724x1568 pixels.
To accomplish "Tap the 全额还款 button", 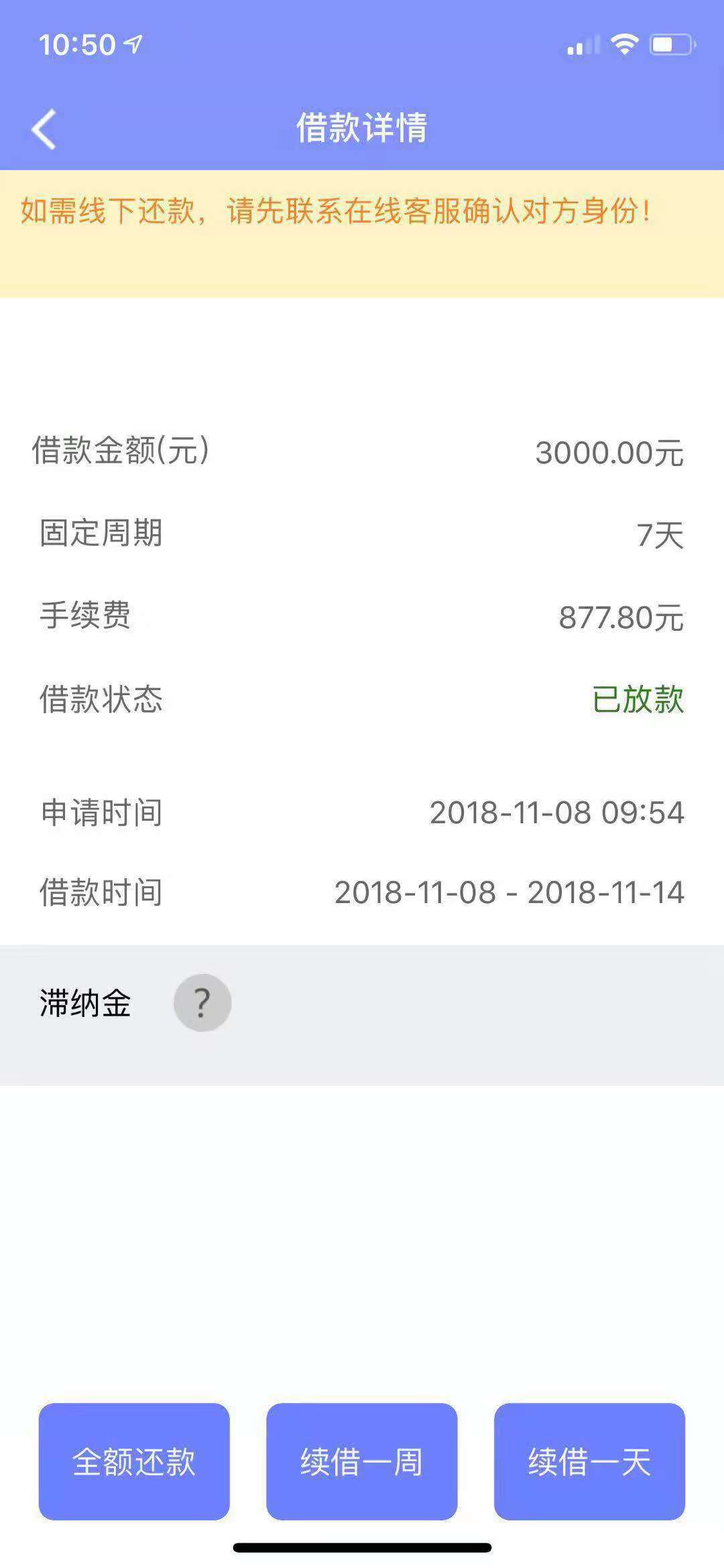I will coord(134,1461).
